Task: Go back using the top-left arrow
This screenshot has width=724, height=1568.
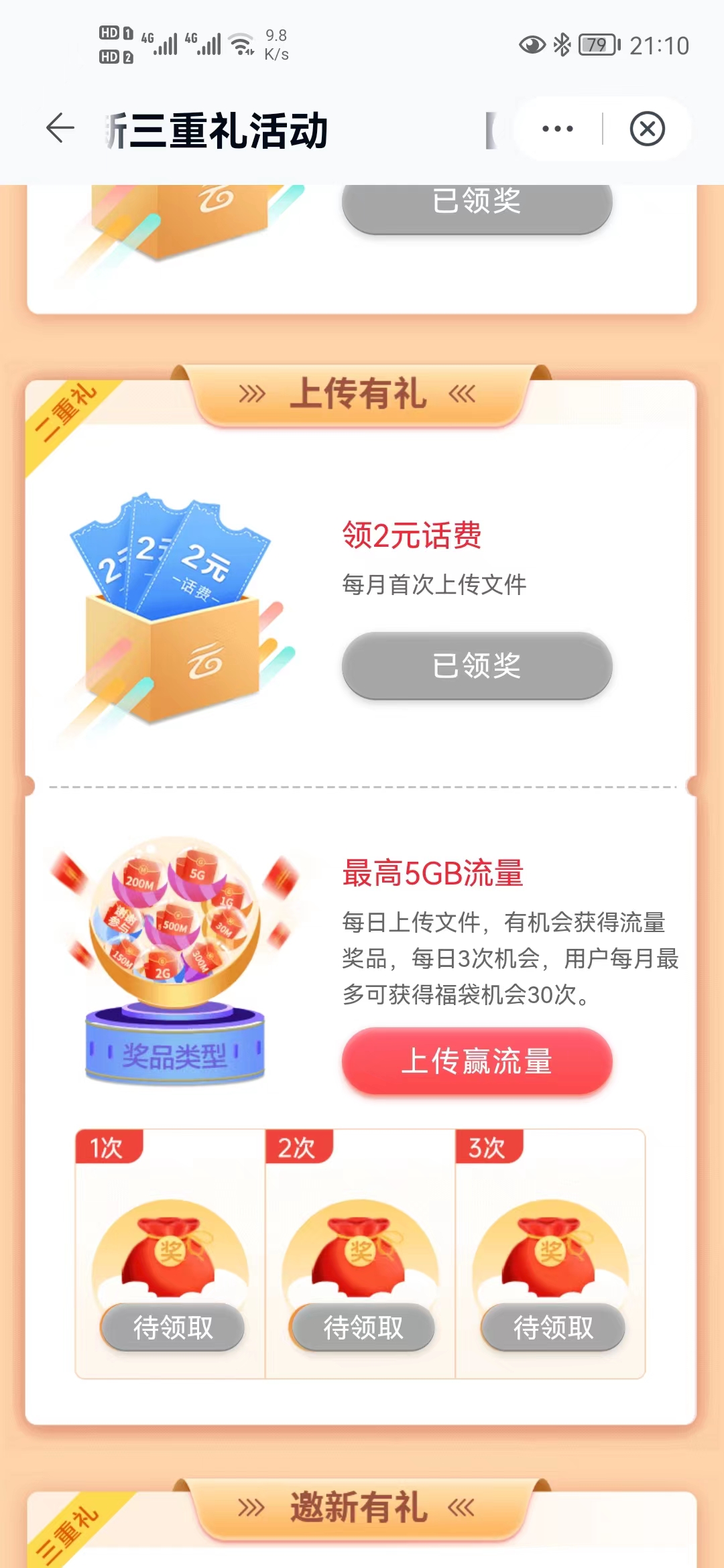Action: pyautogui.click(x=60, y=128)
